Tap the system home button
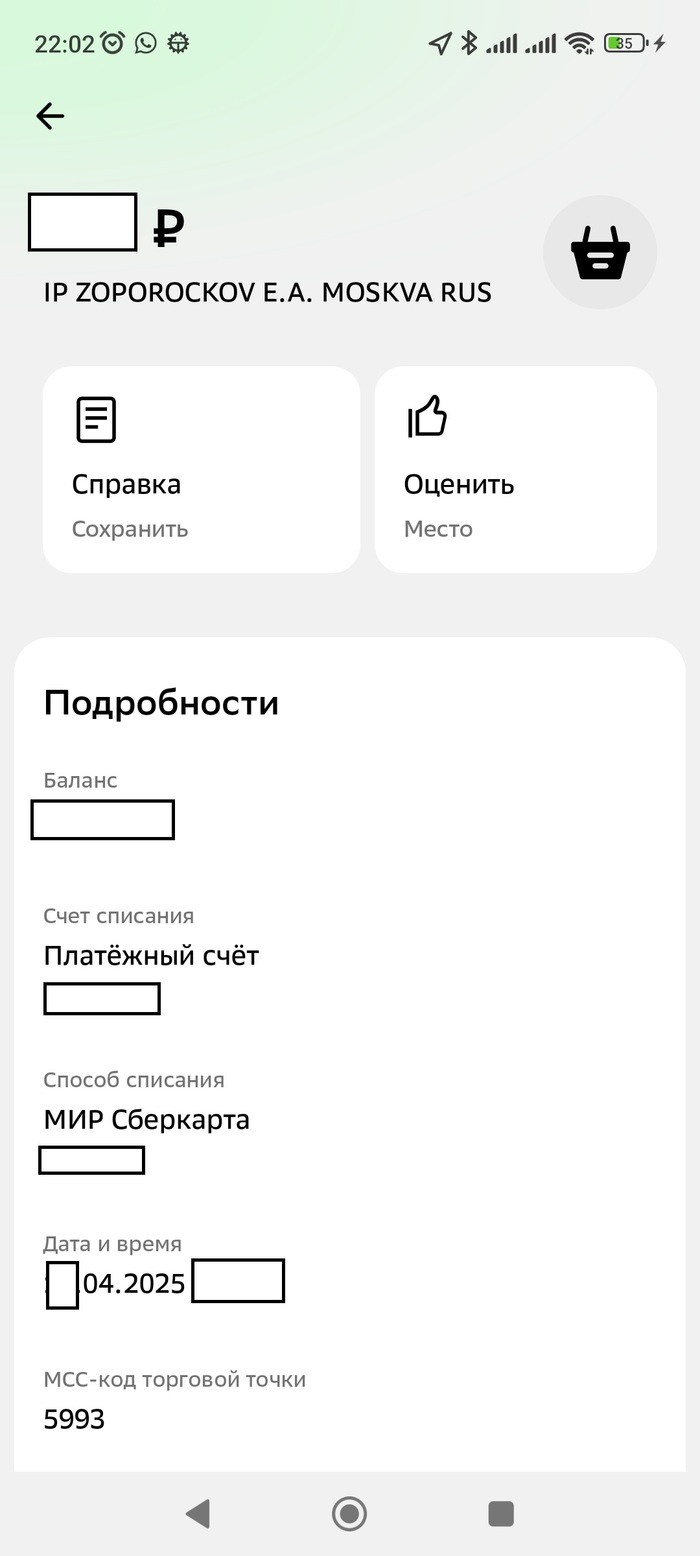Image resolution: width=700 pixels, height=1556 pixels. [x=349, y=1513]
